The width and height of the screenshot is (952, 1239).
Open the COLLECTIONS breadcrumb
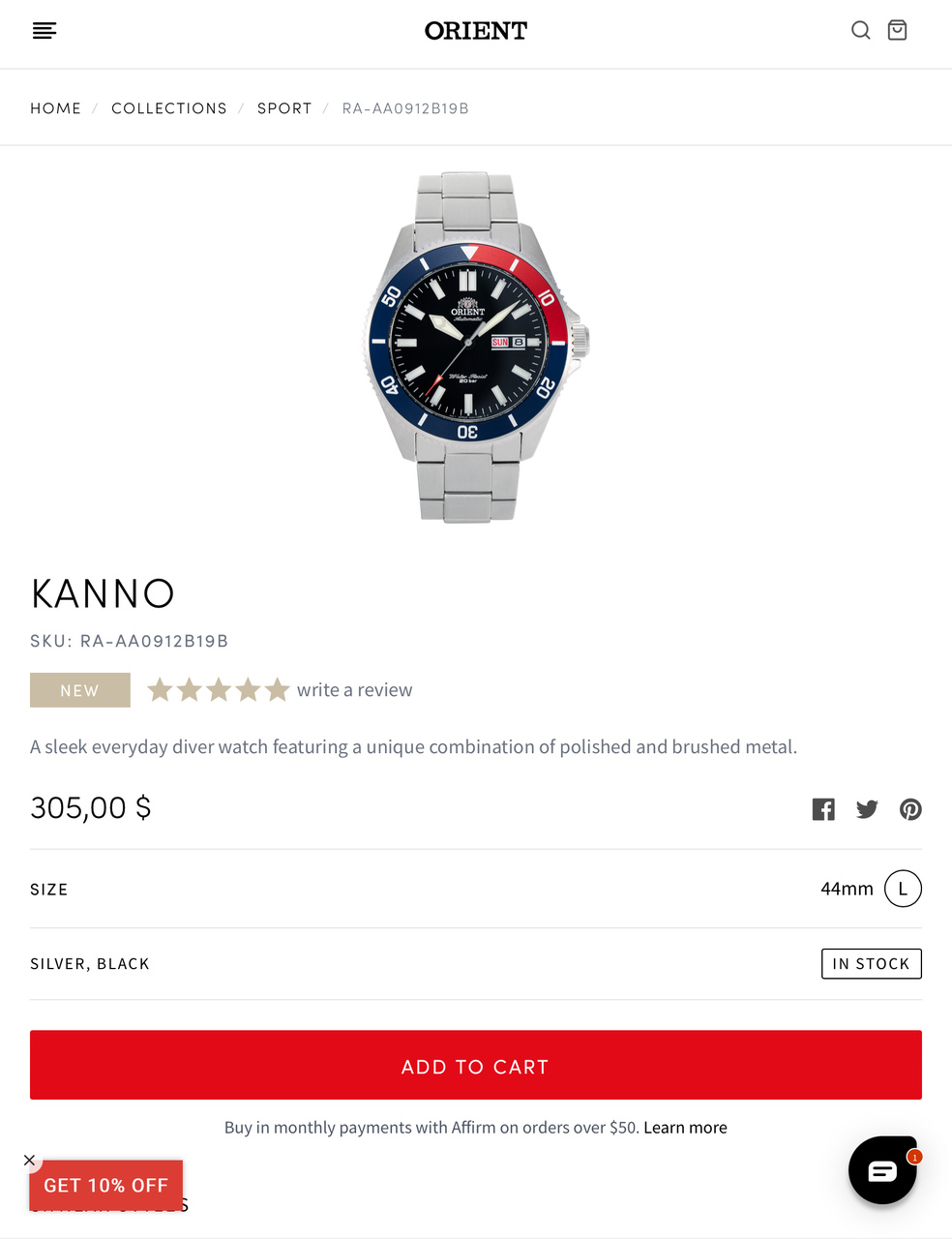(x=169, y=108)
